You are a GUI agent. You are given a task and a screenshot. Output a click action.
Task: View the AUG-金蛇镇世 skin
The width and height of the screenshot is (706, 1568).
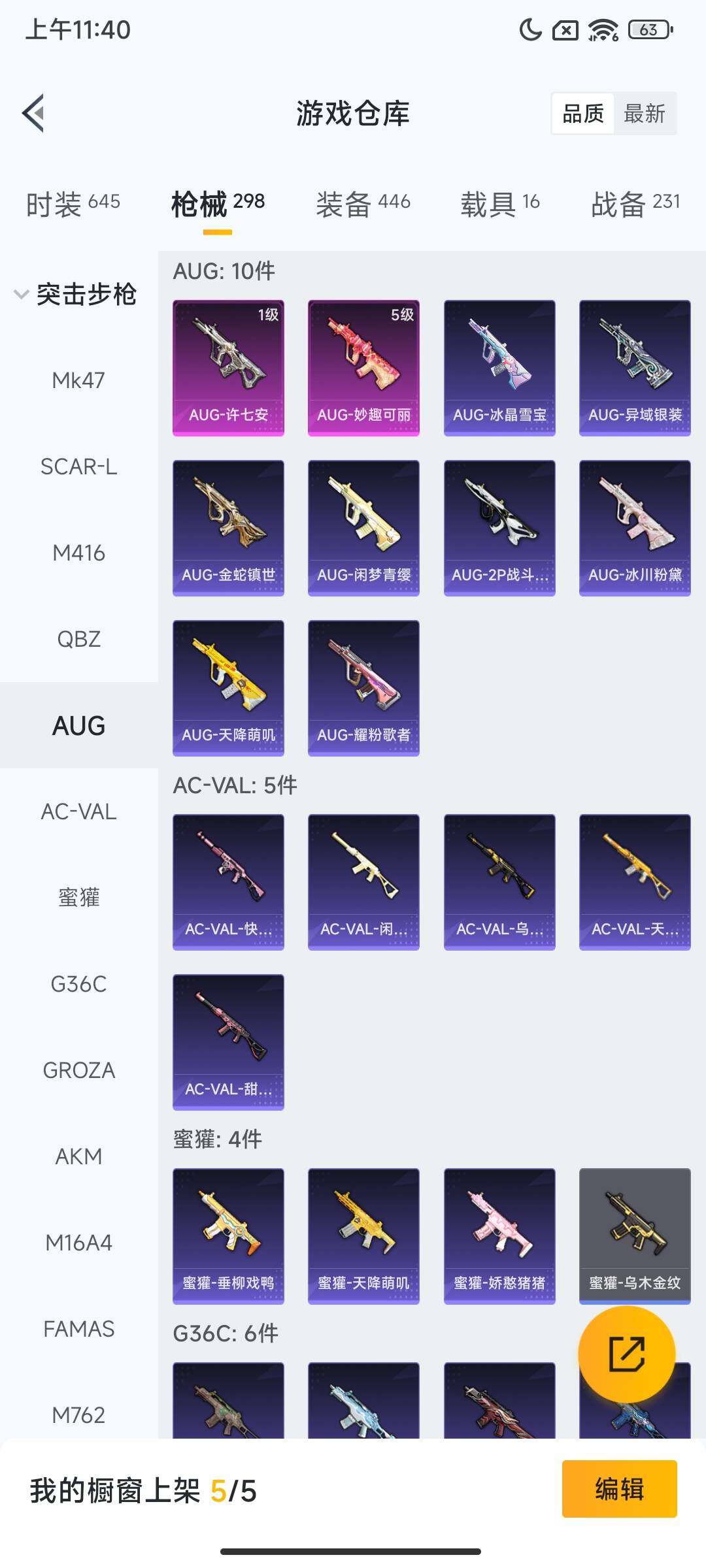228,527
